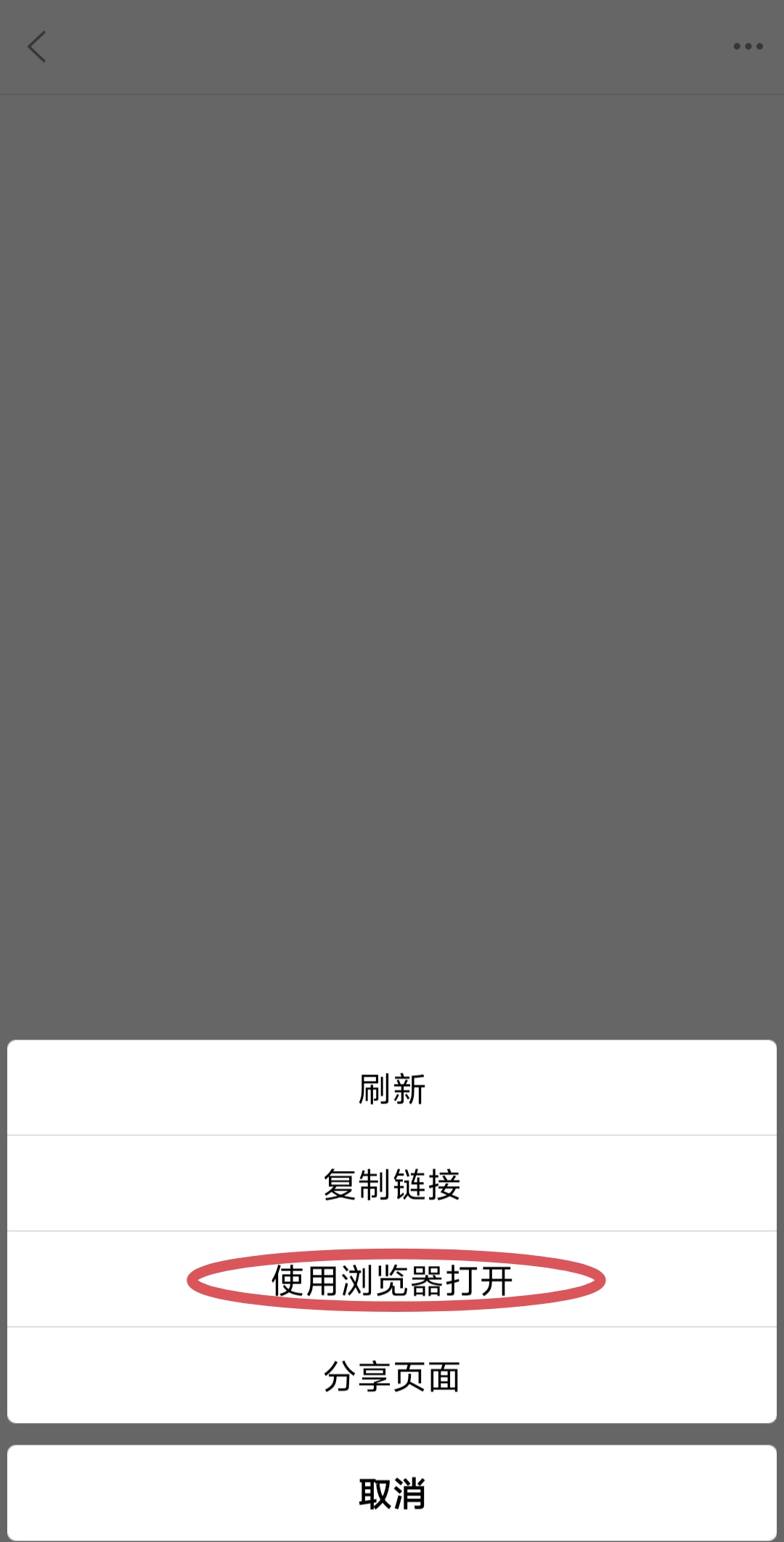Open the three-dot overflow menu
784x1542 pixels.
pos(748,47)
